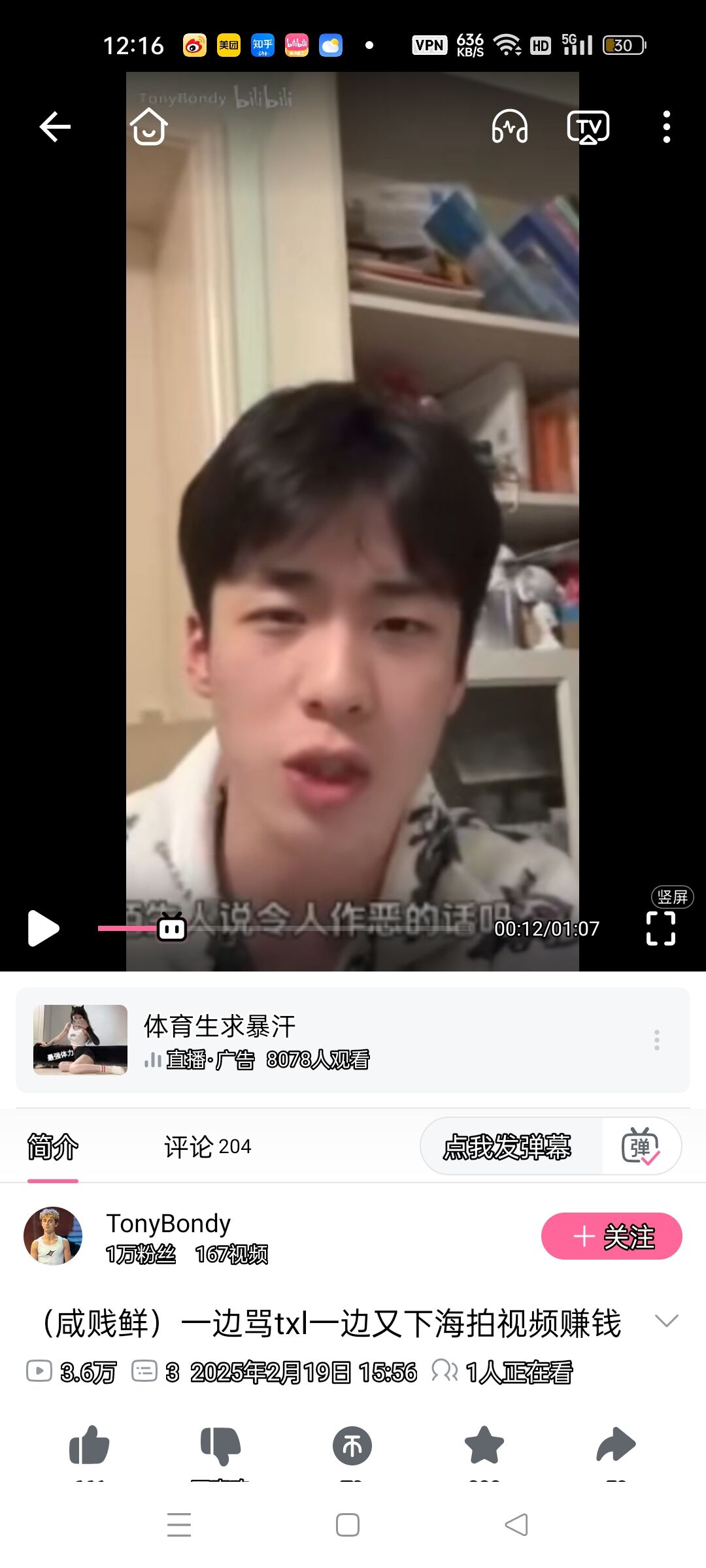Image resolution: width=706 pixels, height=1568 pixels.
Task: Play the paused video
Action: click(x=43, y=928)
